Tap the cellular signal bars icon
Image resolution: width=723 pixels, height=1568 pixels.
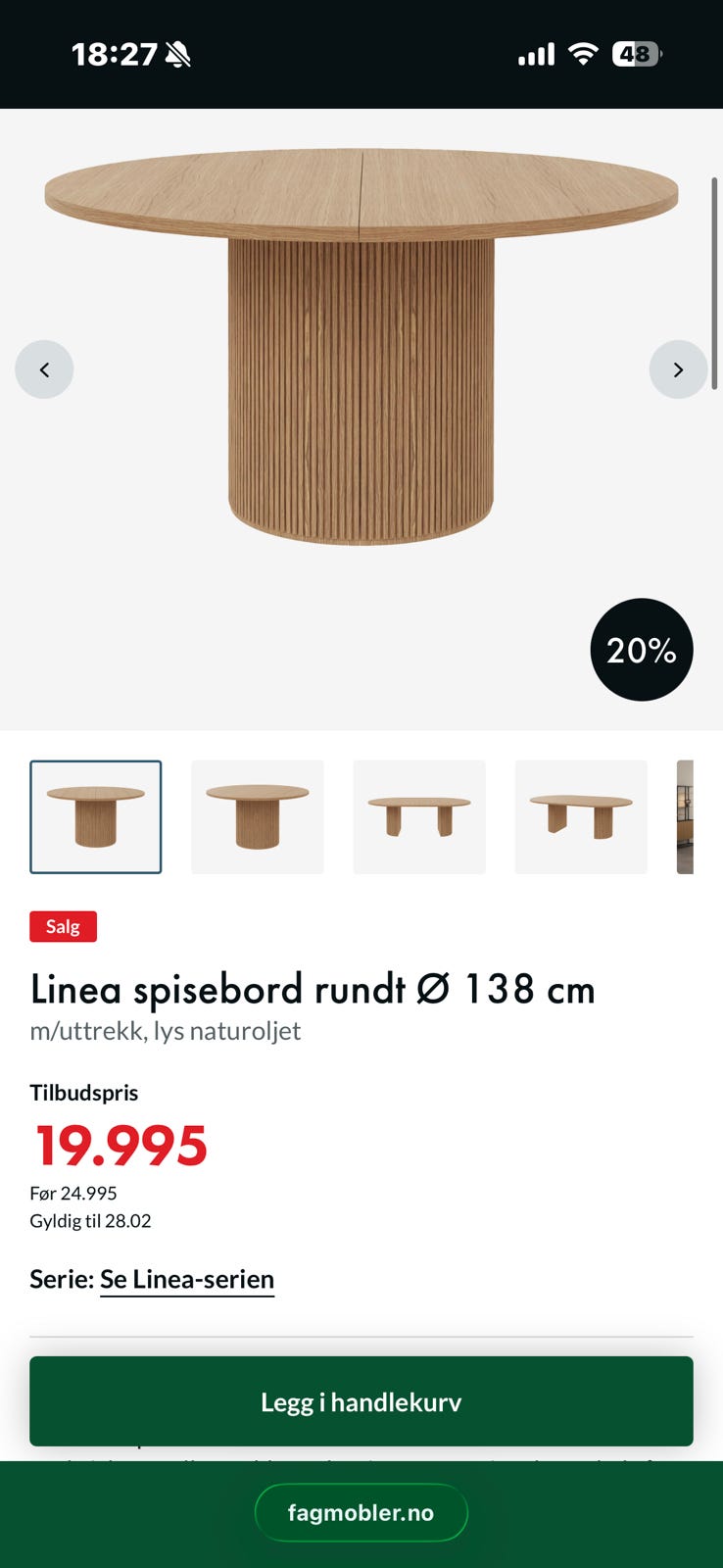532,53
